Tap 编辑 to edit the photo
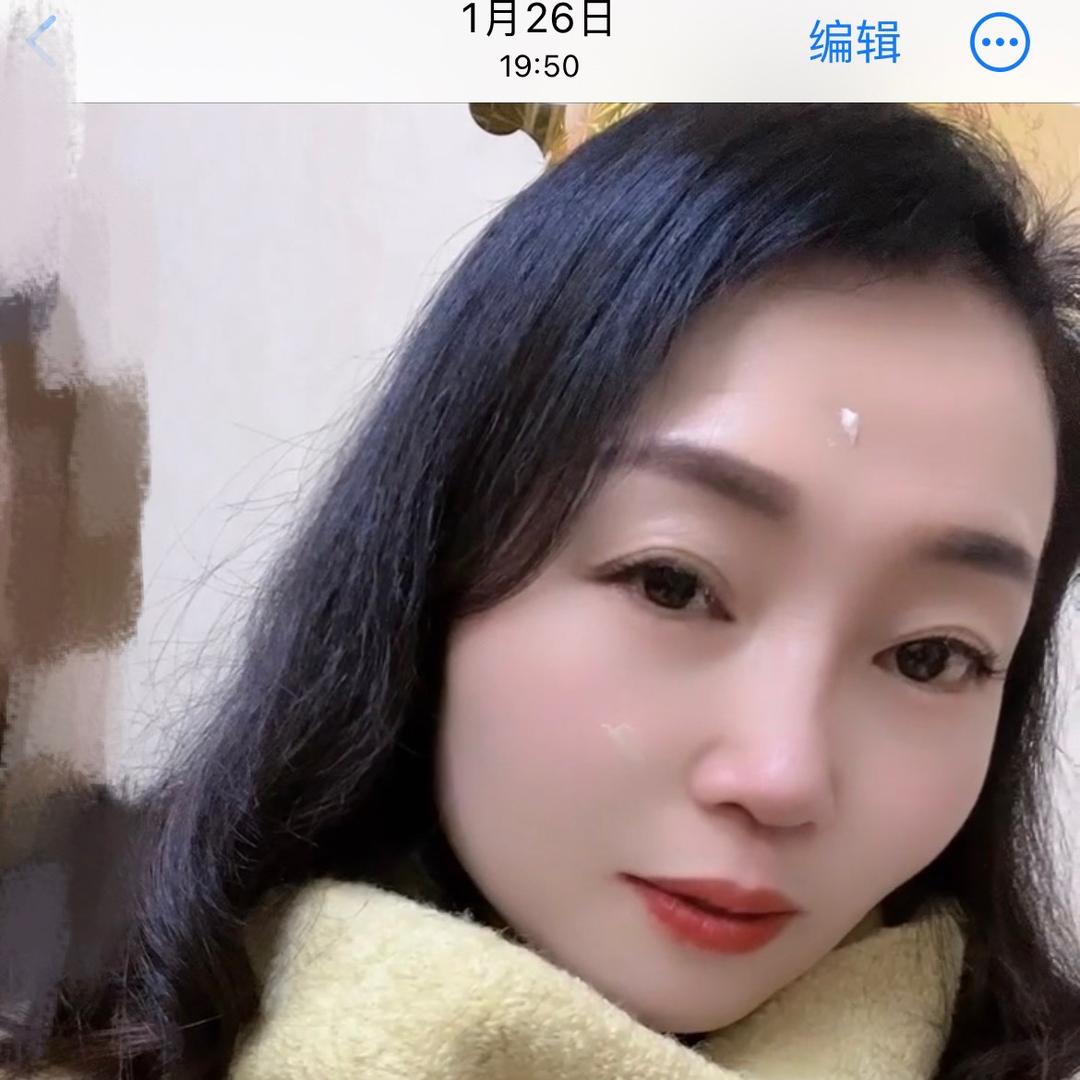1080x1080 pixels. point(854,43)
